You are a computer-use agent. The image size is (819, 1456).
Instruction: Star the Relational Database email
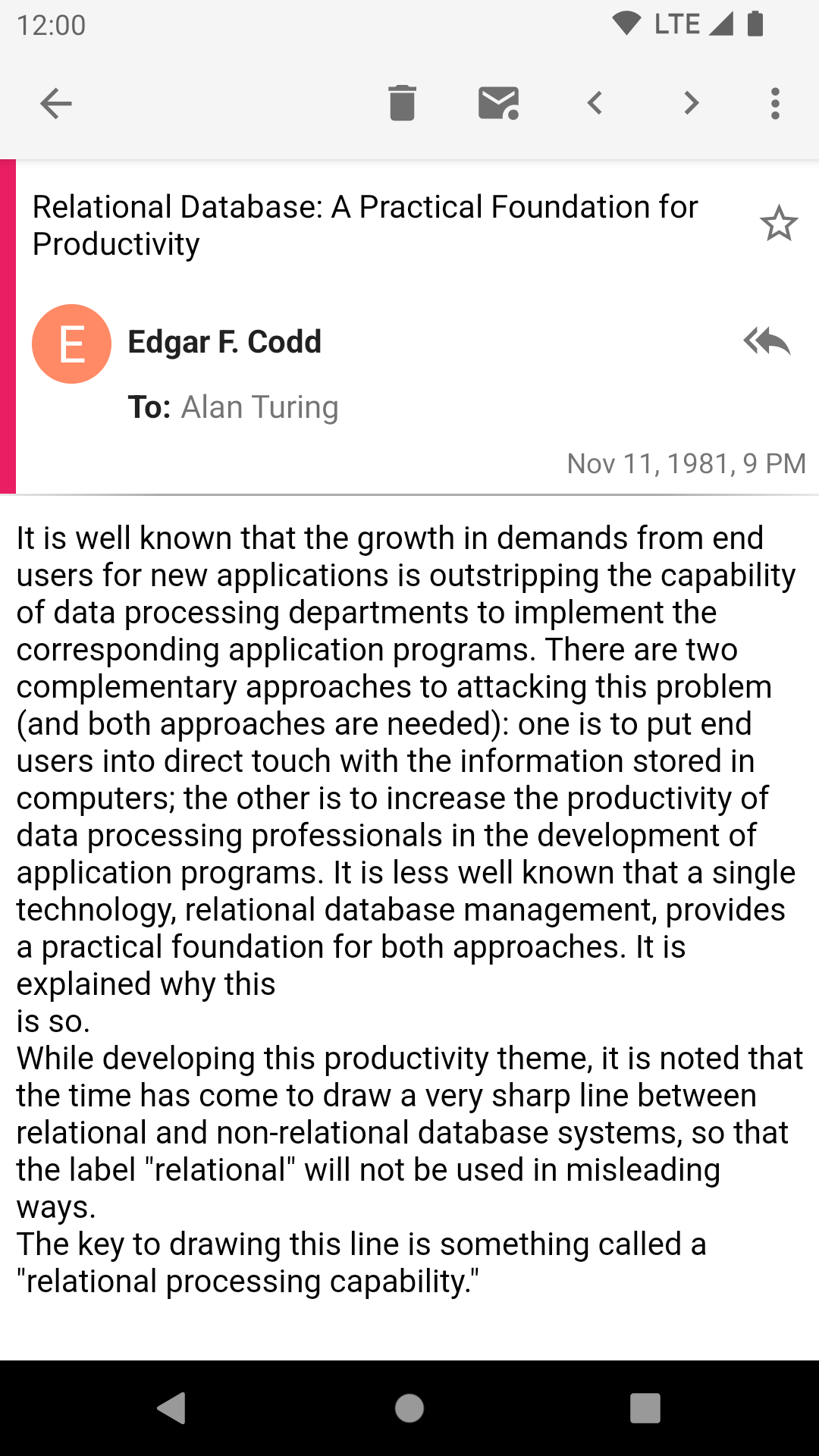(779, 224)
